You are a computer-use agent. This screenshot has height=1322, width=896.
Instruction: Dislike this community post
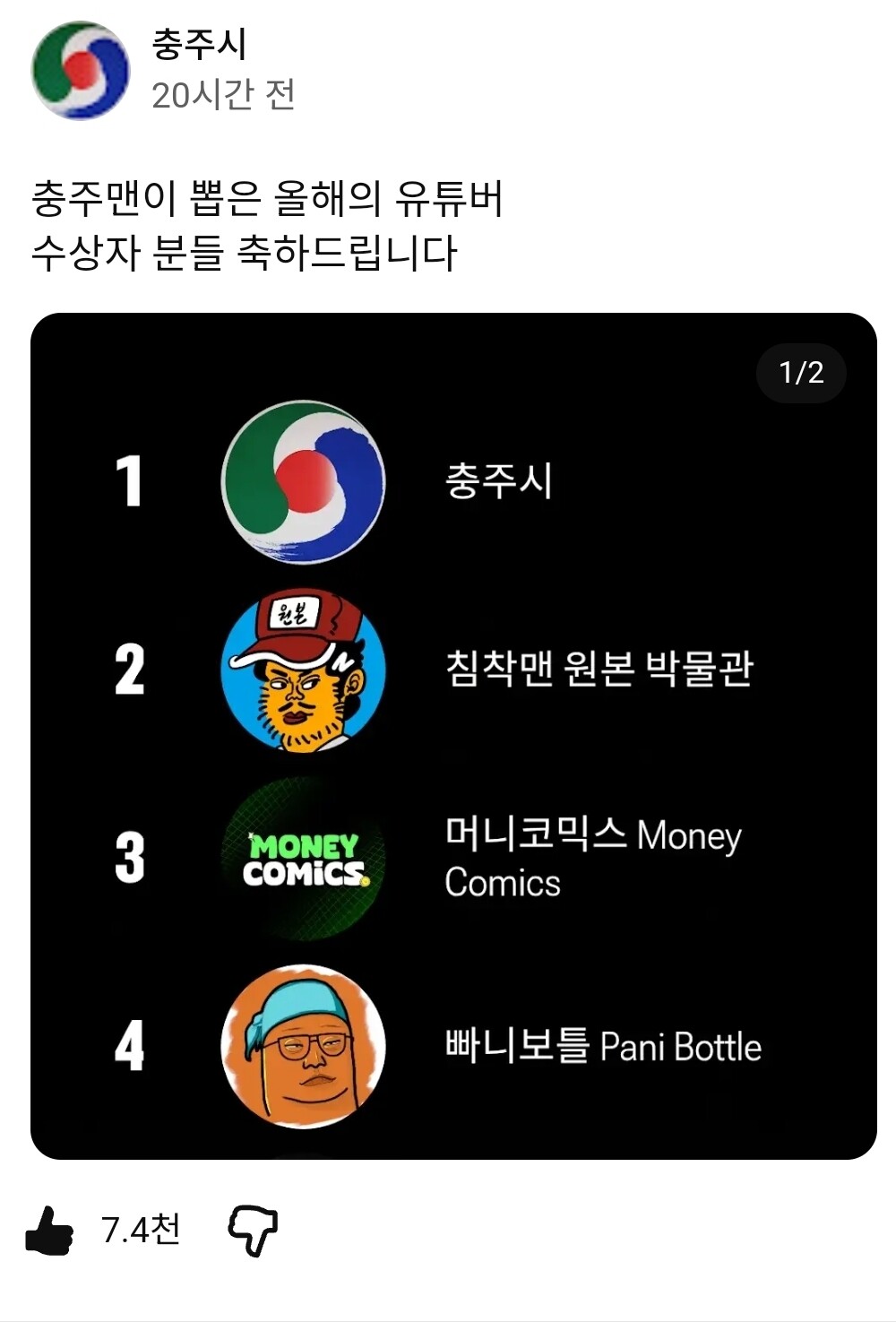pyautogui.click(x=254, y=1231)
